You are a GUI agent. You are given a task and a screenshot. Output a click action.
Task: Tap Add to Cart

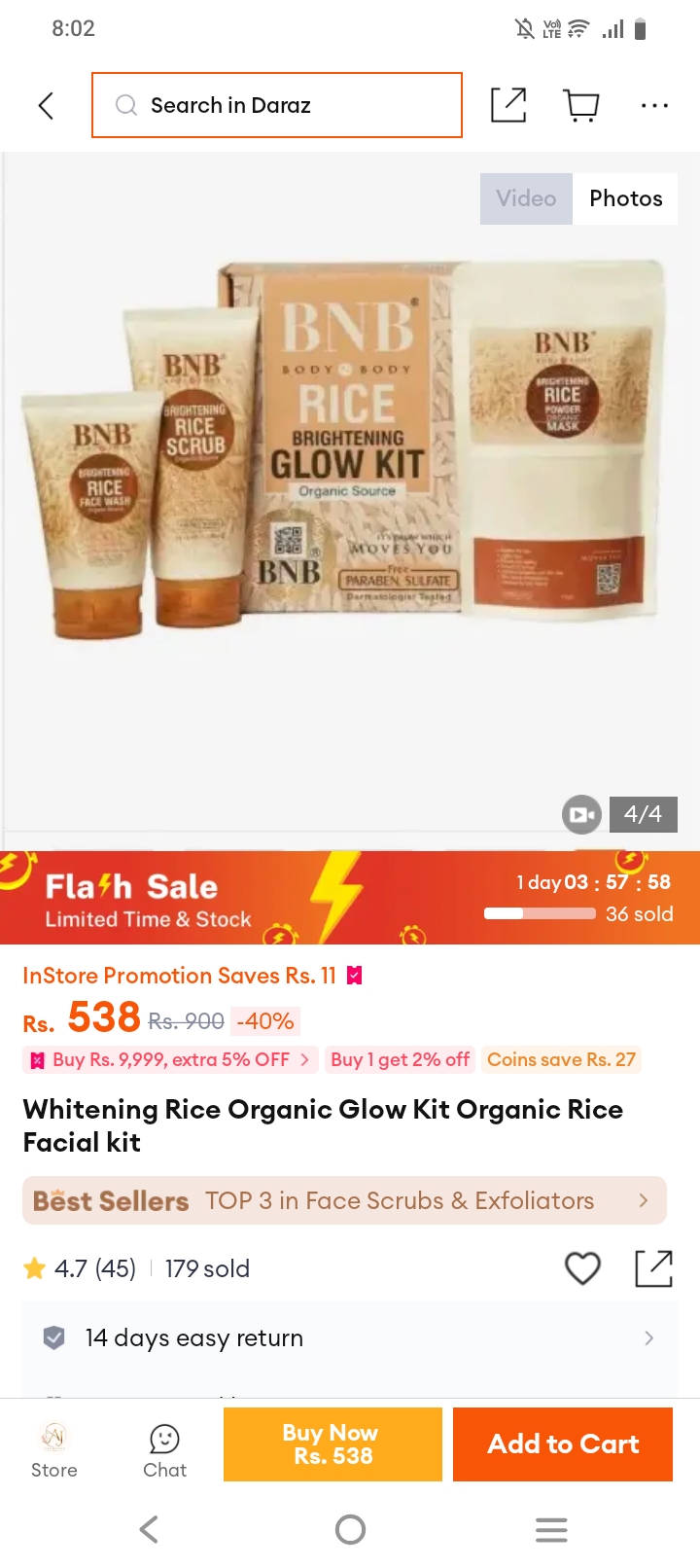tap(563, 1444)
